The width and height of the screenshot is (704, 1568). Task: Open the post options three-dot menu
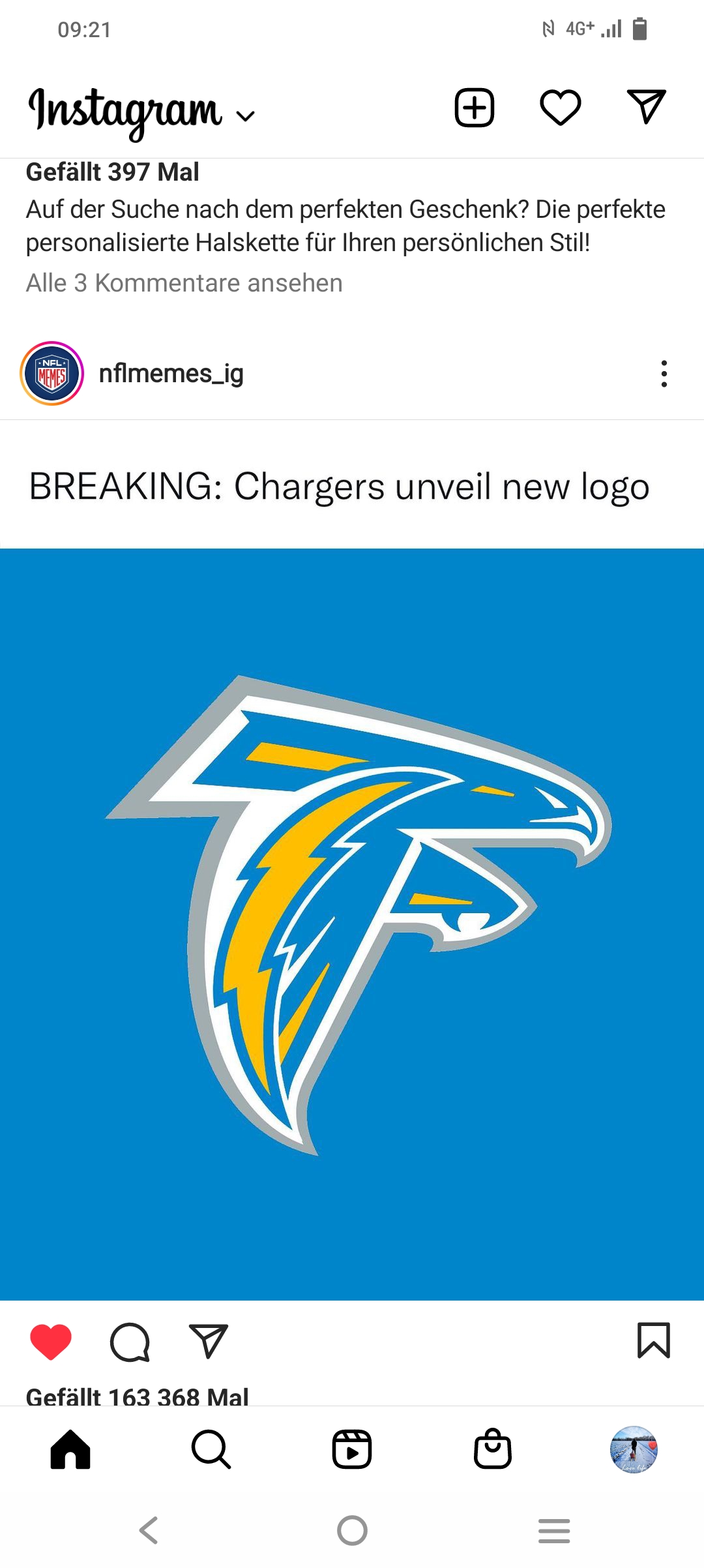(664, 374)
